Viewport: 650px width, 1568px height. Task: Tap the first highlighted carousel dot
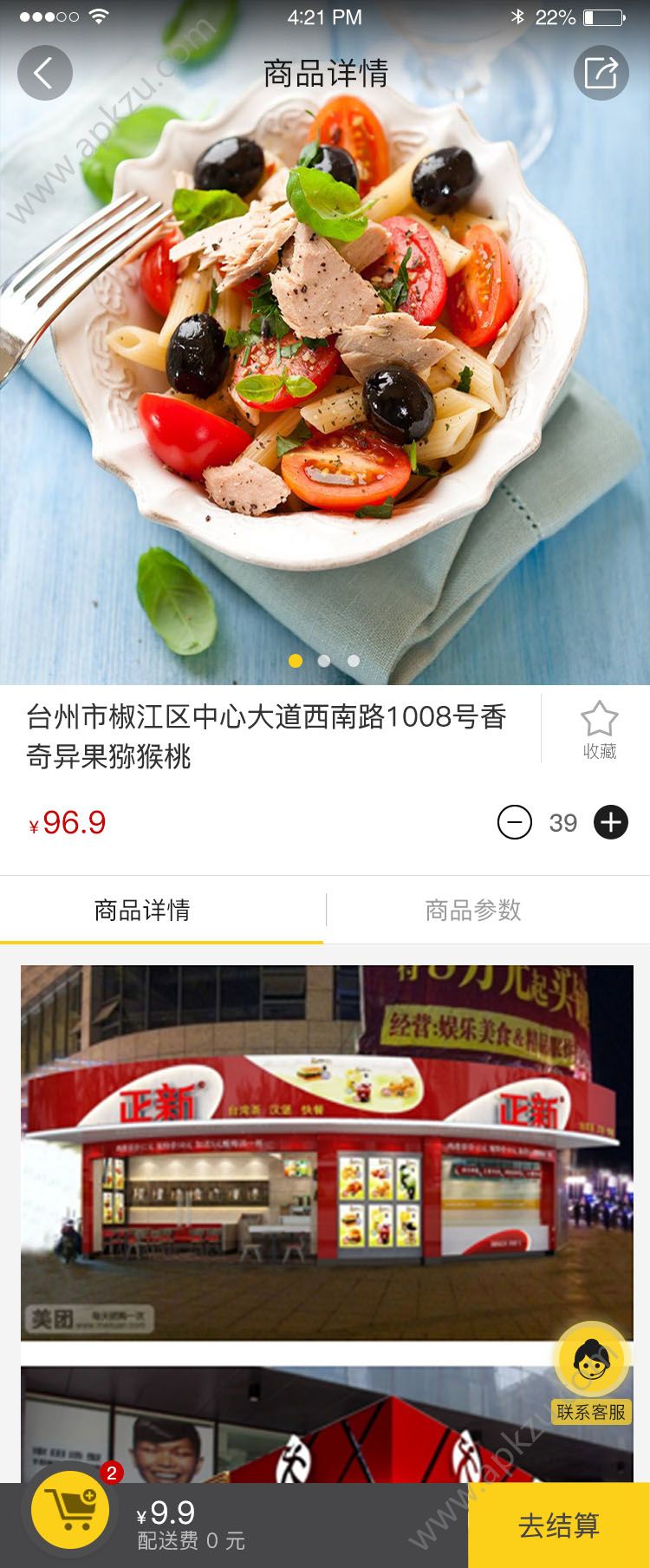pos(297,661)
